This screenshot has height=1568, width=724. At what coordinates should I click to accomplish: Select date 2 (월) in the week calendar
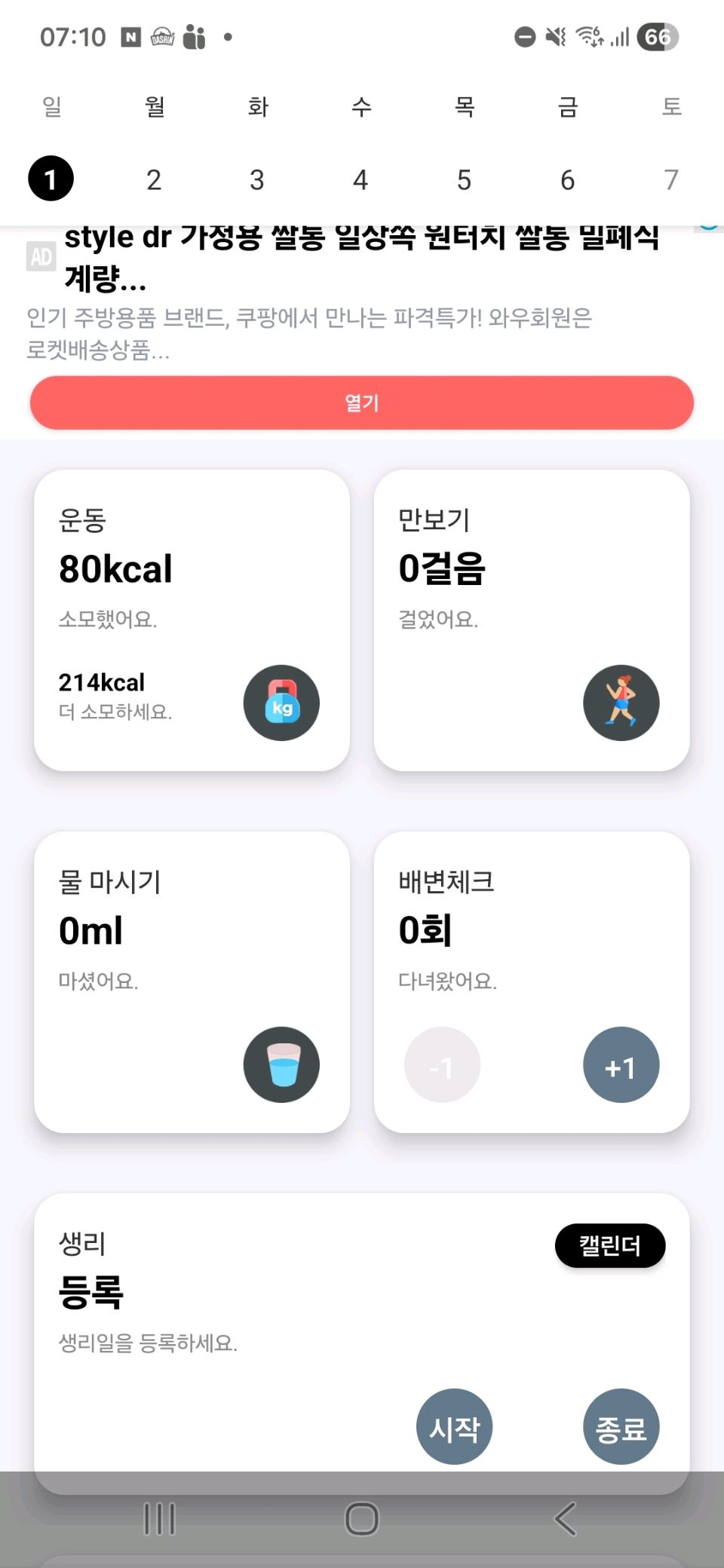point(154,179)
